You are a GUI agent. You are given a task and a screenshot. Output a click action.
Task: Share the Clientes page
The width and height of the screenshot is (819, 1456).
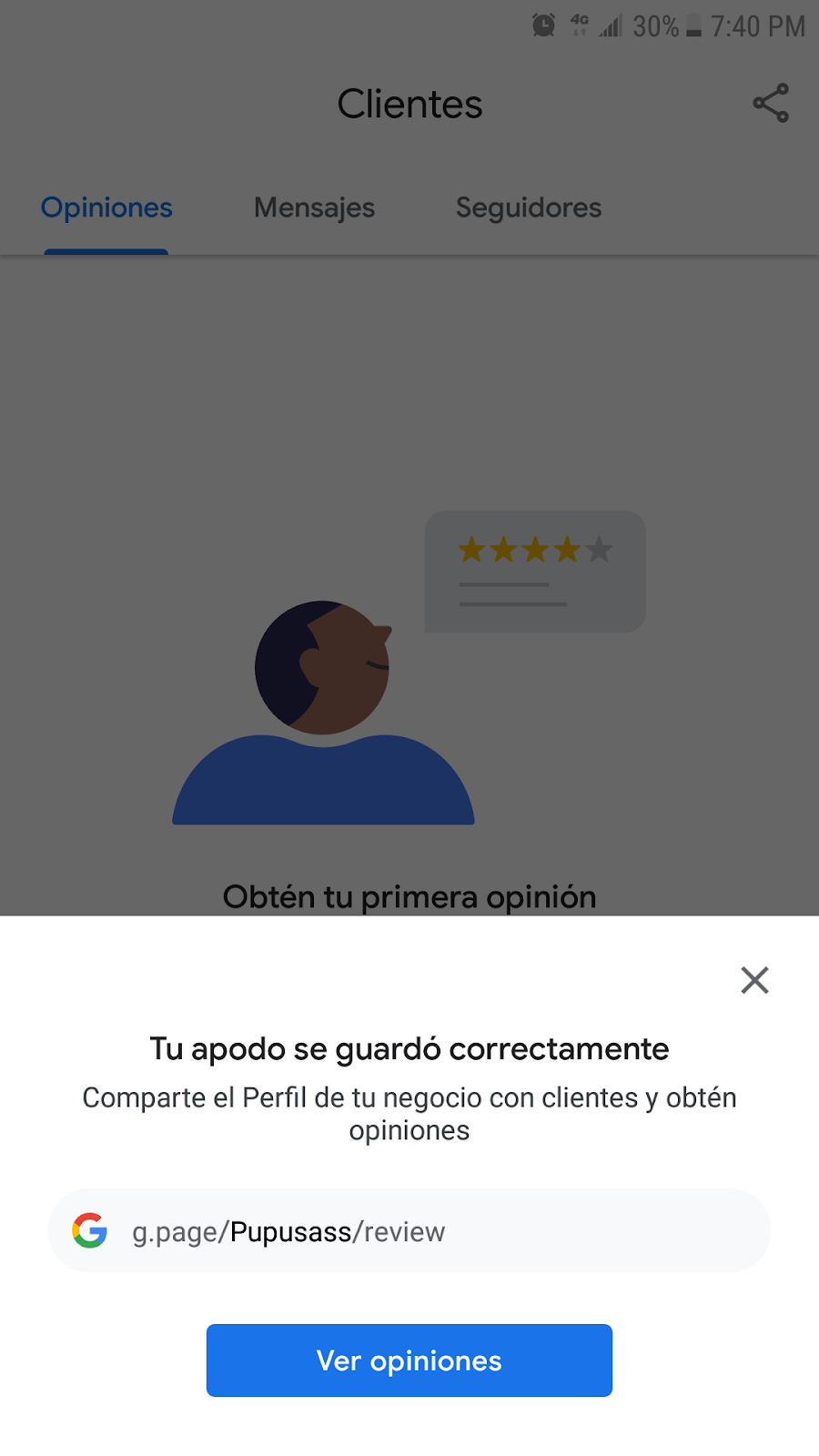coord(771,103)
